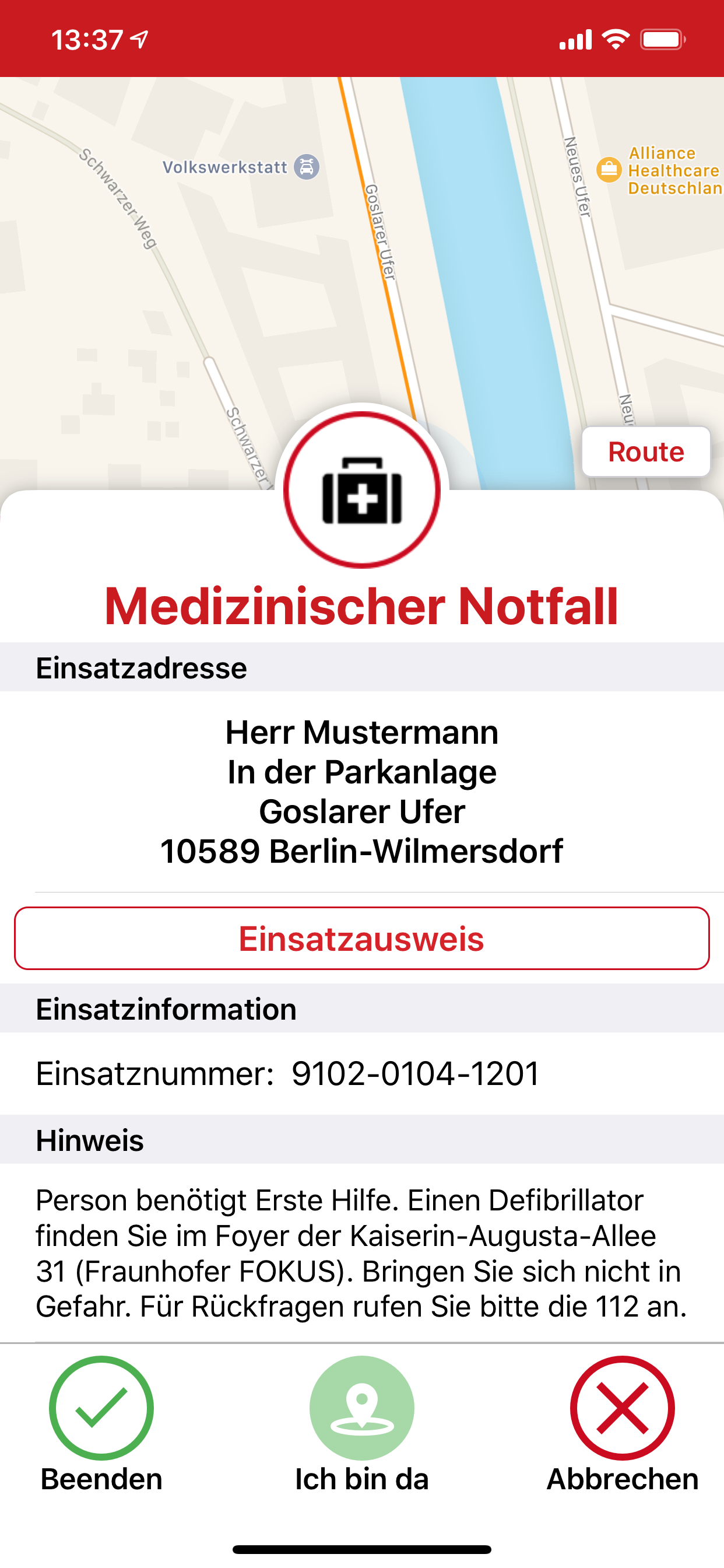Tap the Route button on the map
Screen dimensions: 724x1568
tap(645, 451)
